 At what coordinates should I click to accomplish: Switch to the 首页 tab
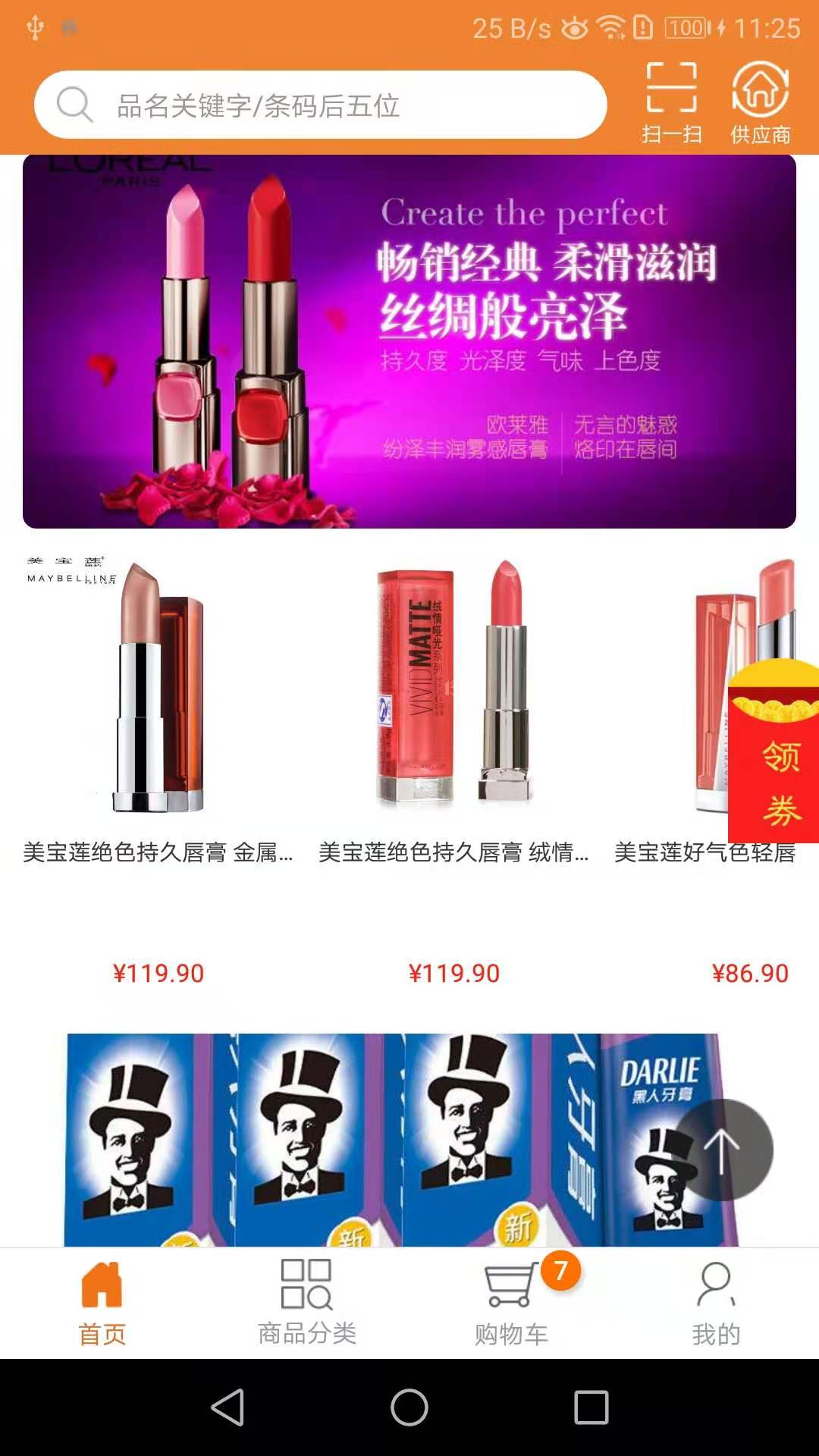pyautogui.click(x=102, y=1303)
